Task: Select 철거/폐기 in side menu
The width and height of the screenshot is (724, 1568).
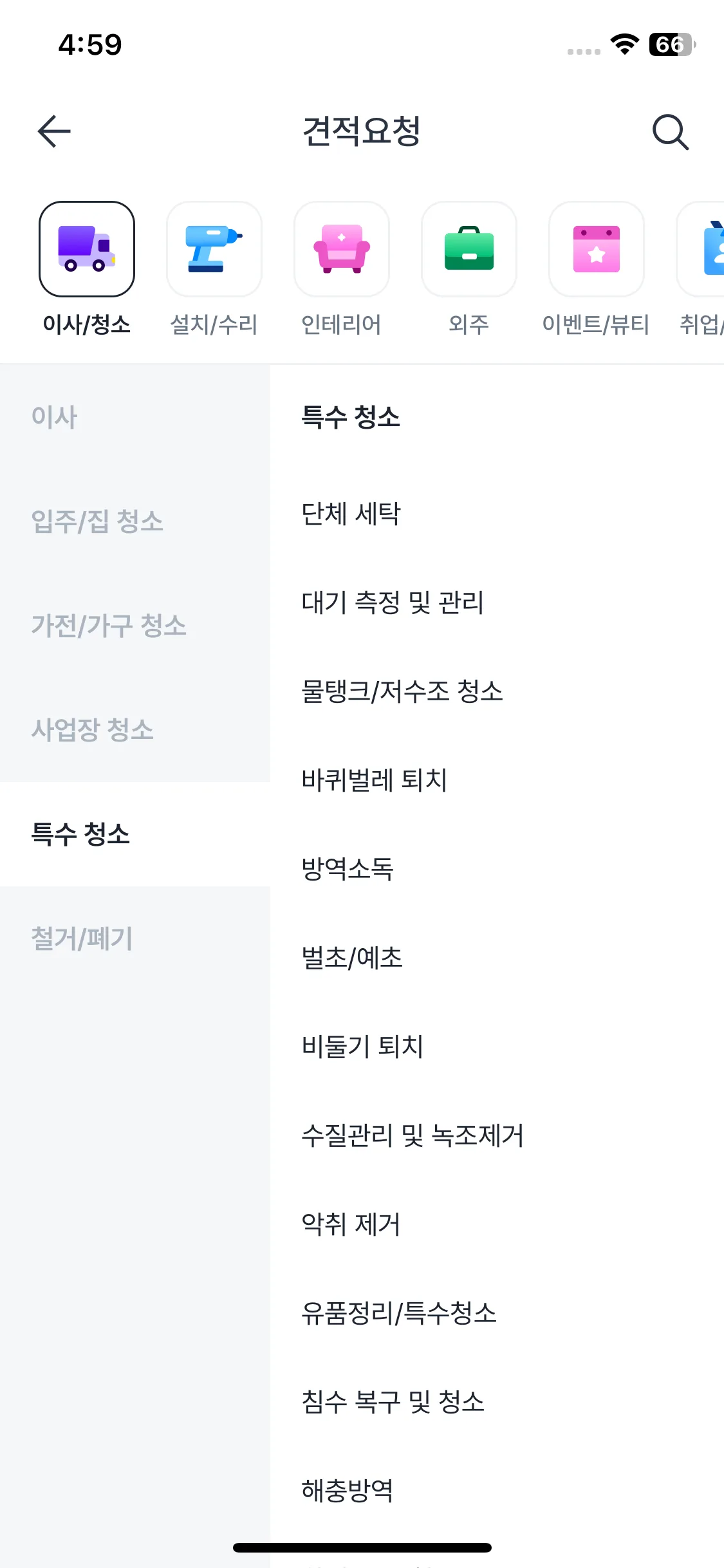Action: coord(135,938)
